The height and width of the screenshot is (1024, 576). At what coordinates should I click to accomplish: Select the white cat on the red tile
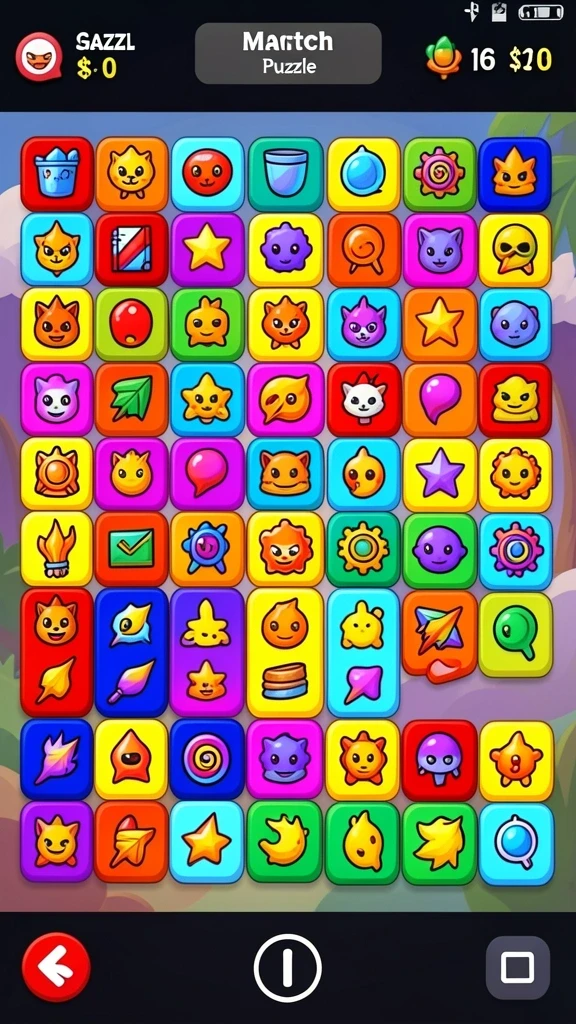tap(364, 400)
